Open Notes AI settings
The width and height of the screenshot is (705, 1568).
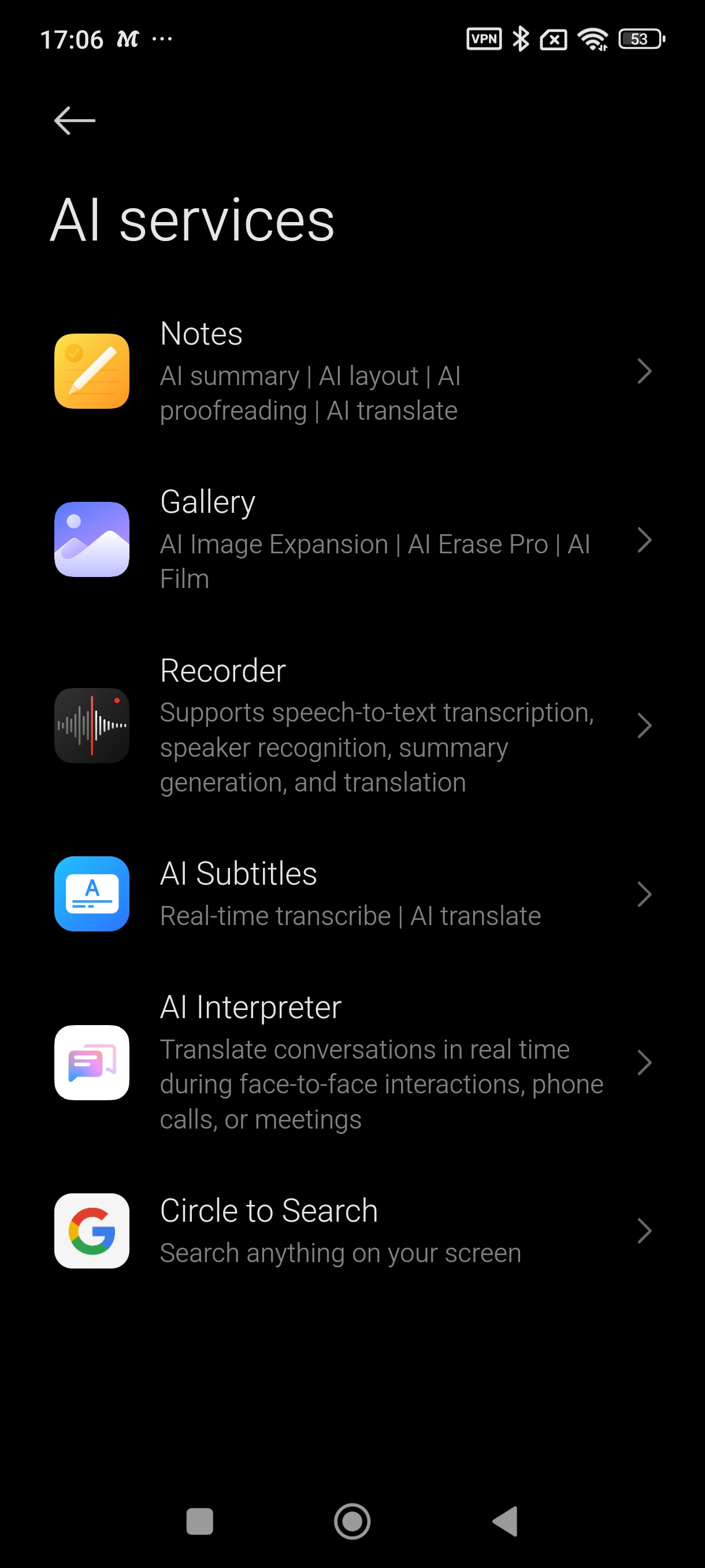[x=352, y=371]
